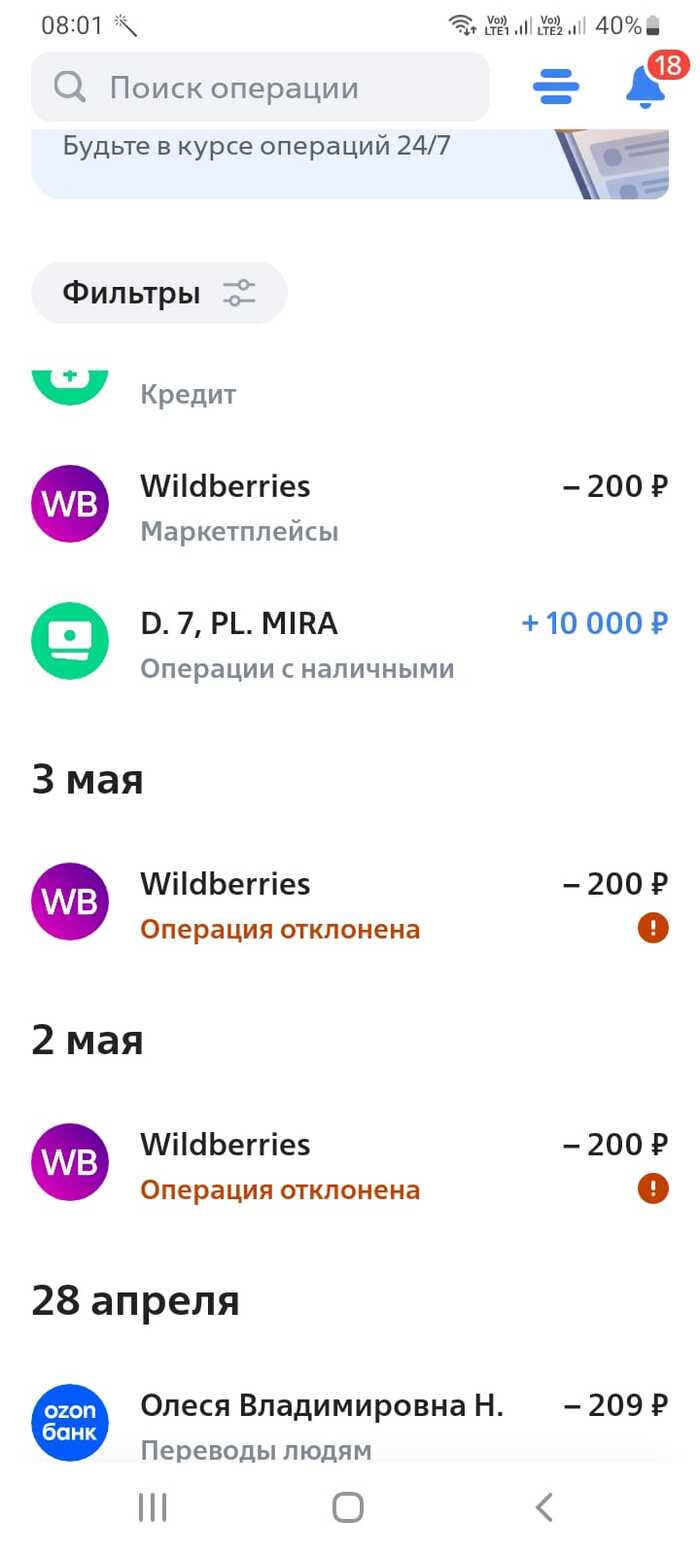View the D. 7, PL. MIRA cash operation

point(350,643)
